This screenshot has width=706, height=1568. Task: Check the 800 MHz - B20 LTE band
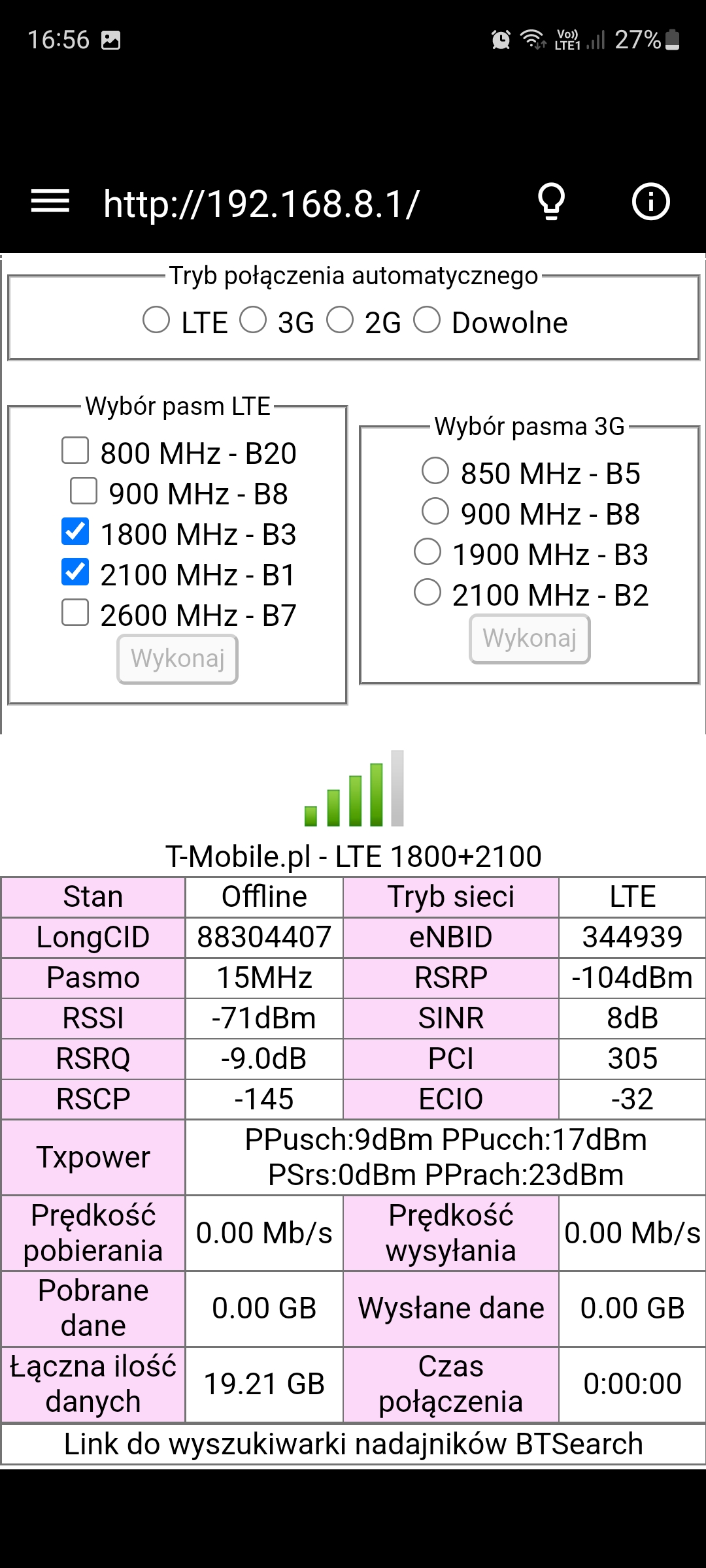pos(75,450)
